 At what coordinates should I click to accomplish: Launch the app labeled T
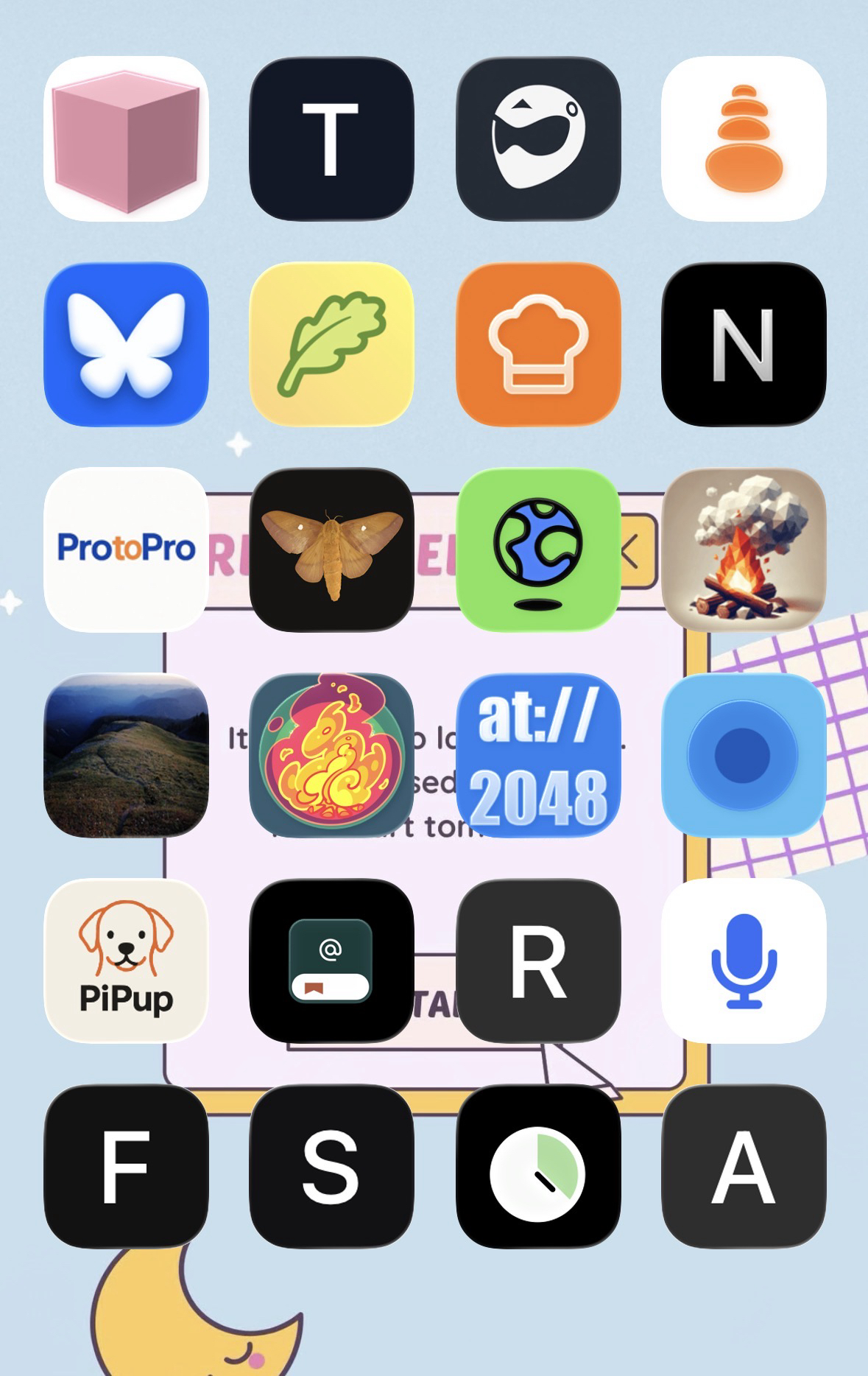[x=331, y=138]
